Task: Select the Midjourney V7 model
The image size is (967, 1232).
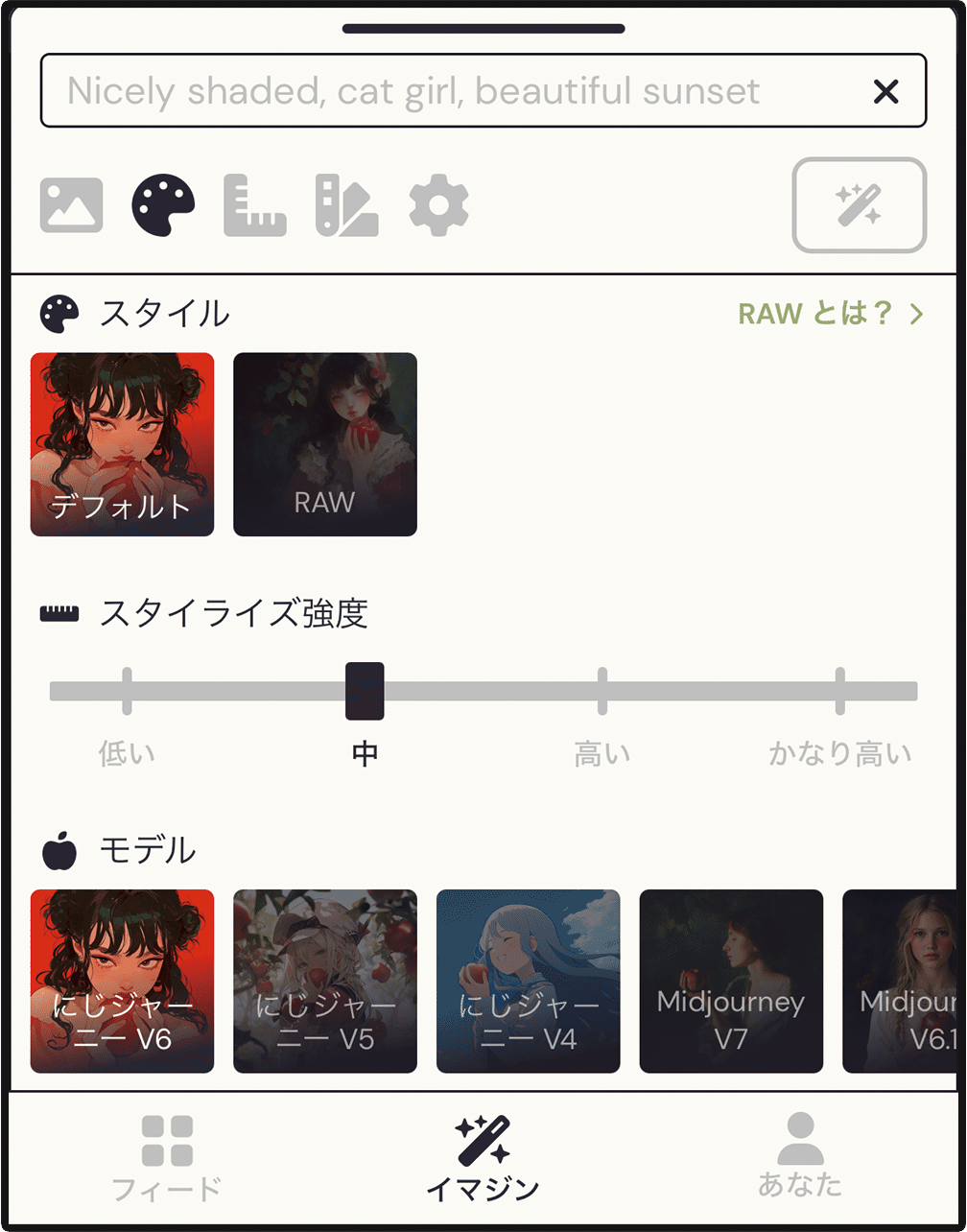Action: point(731,981)
